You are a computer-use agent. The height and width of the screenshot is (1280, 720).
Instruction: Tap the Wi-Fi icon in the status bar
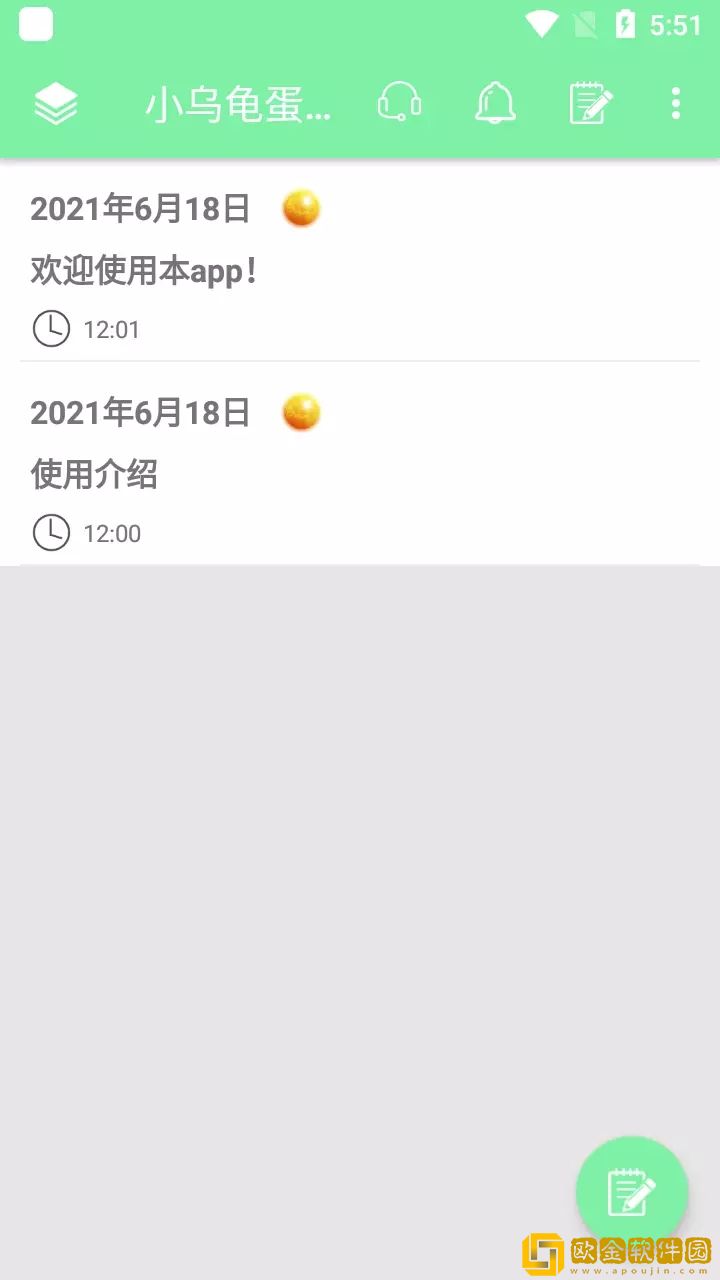(x=541, y=22)
